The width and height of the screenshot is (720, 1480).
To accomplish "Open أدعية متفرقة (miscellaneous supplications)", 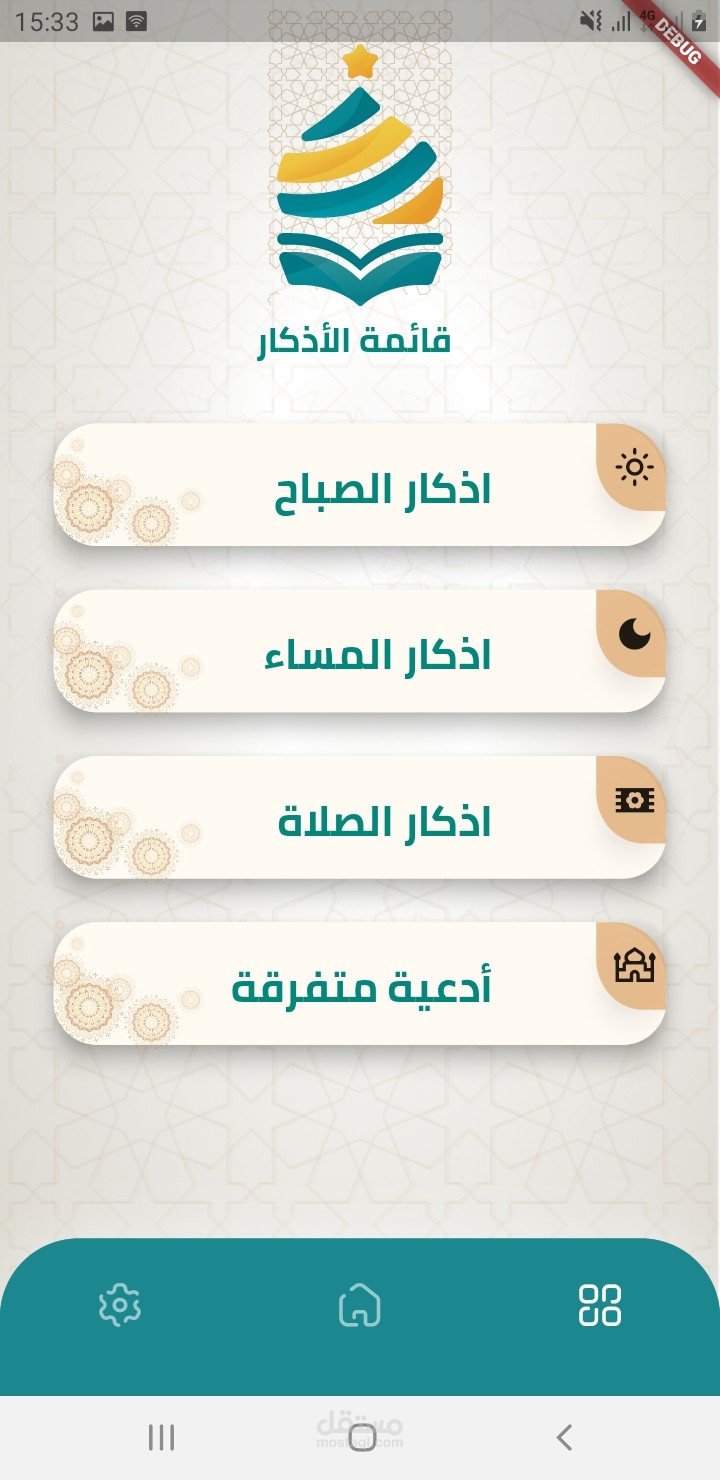I will pos(360,984).
